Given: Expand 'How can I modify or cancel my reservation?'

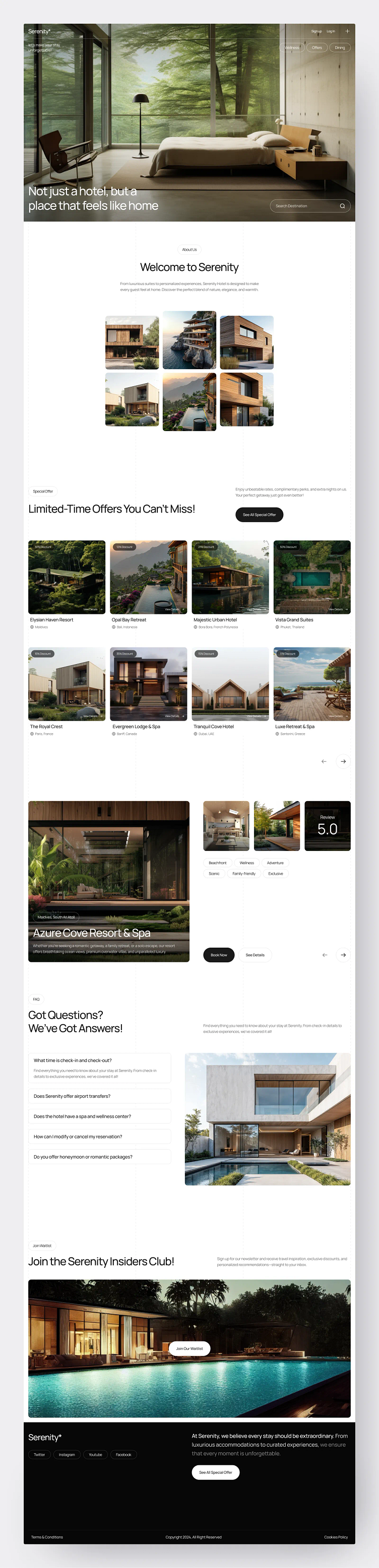Looking at the screenshot, I should tap(99, 1136).
